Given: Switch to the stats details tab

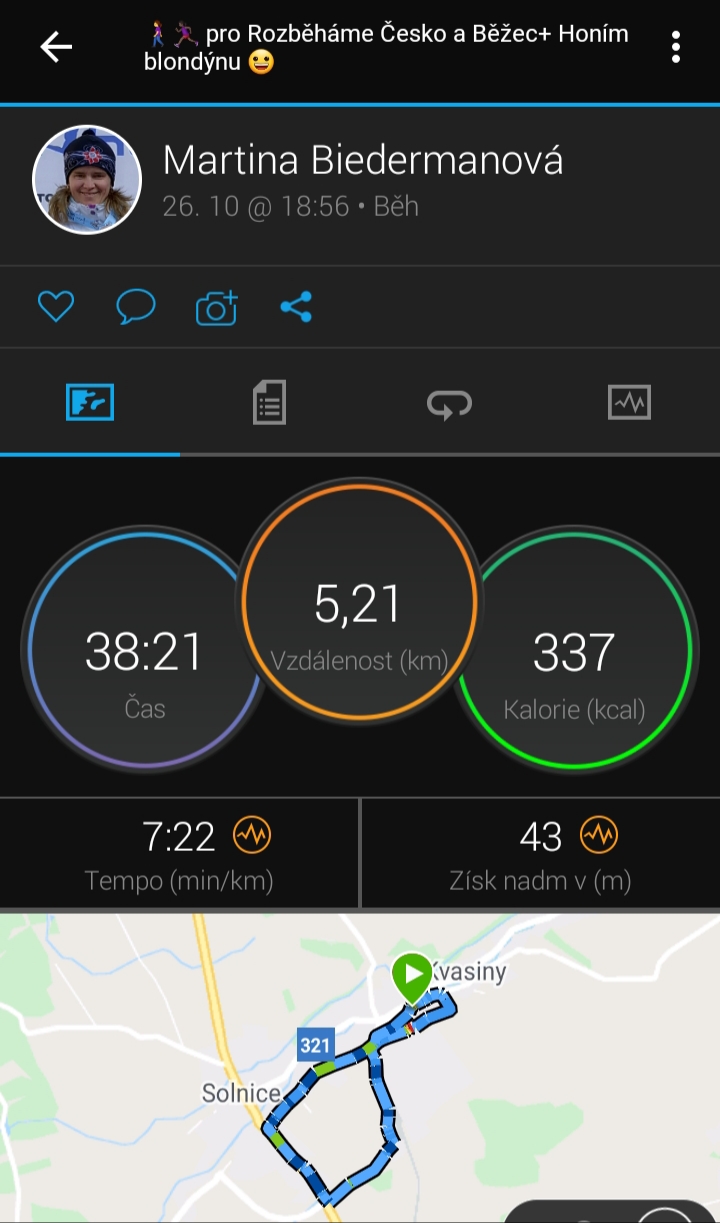Looking at the screenshot, I should coord(269,403).
